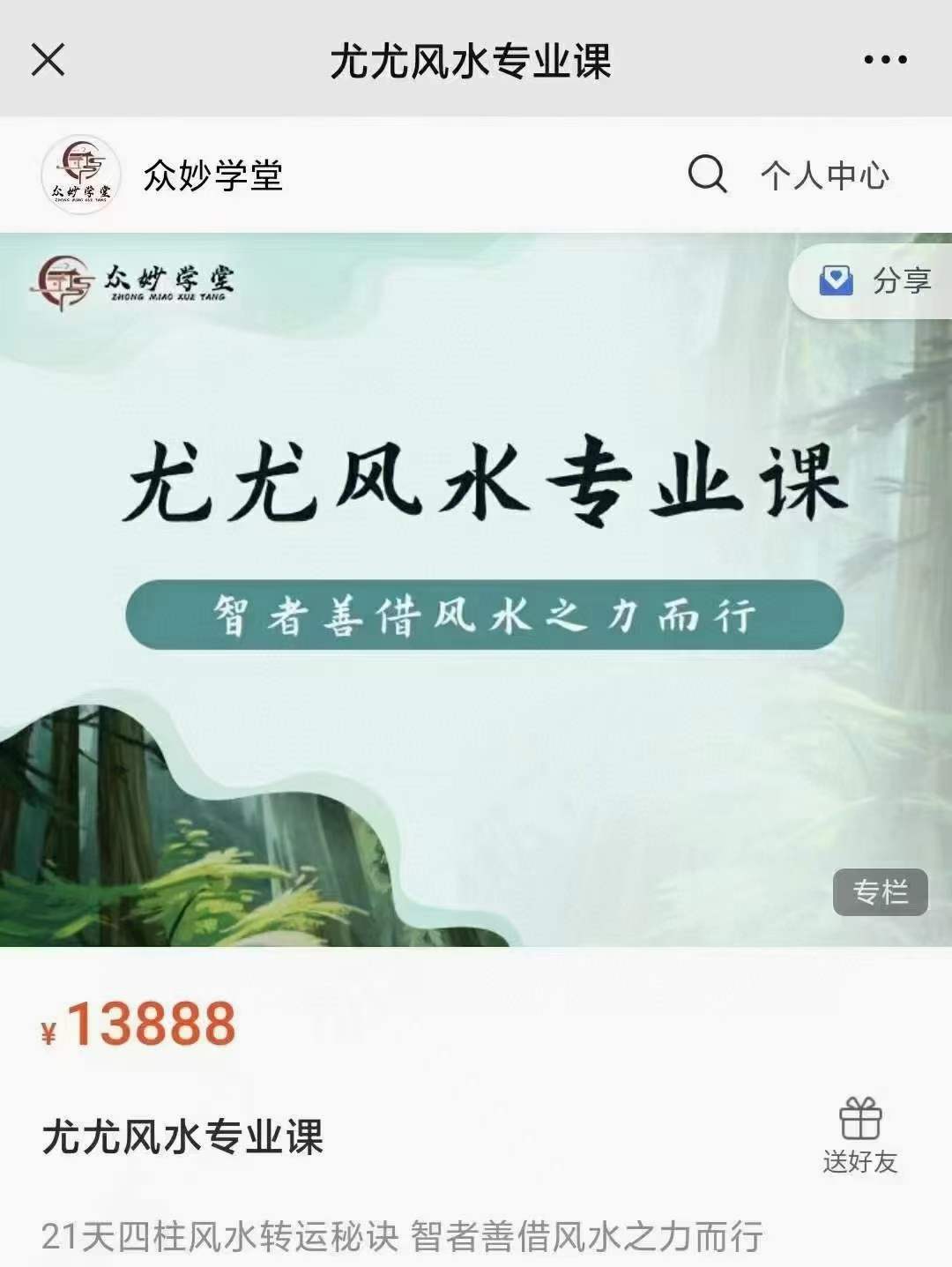Open the search magnifier icon

click(707, 174)
